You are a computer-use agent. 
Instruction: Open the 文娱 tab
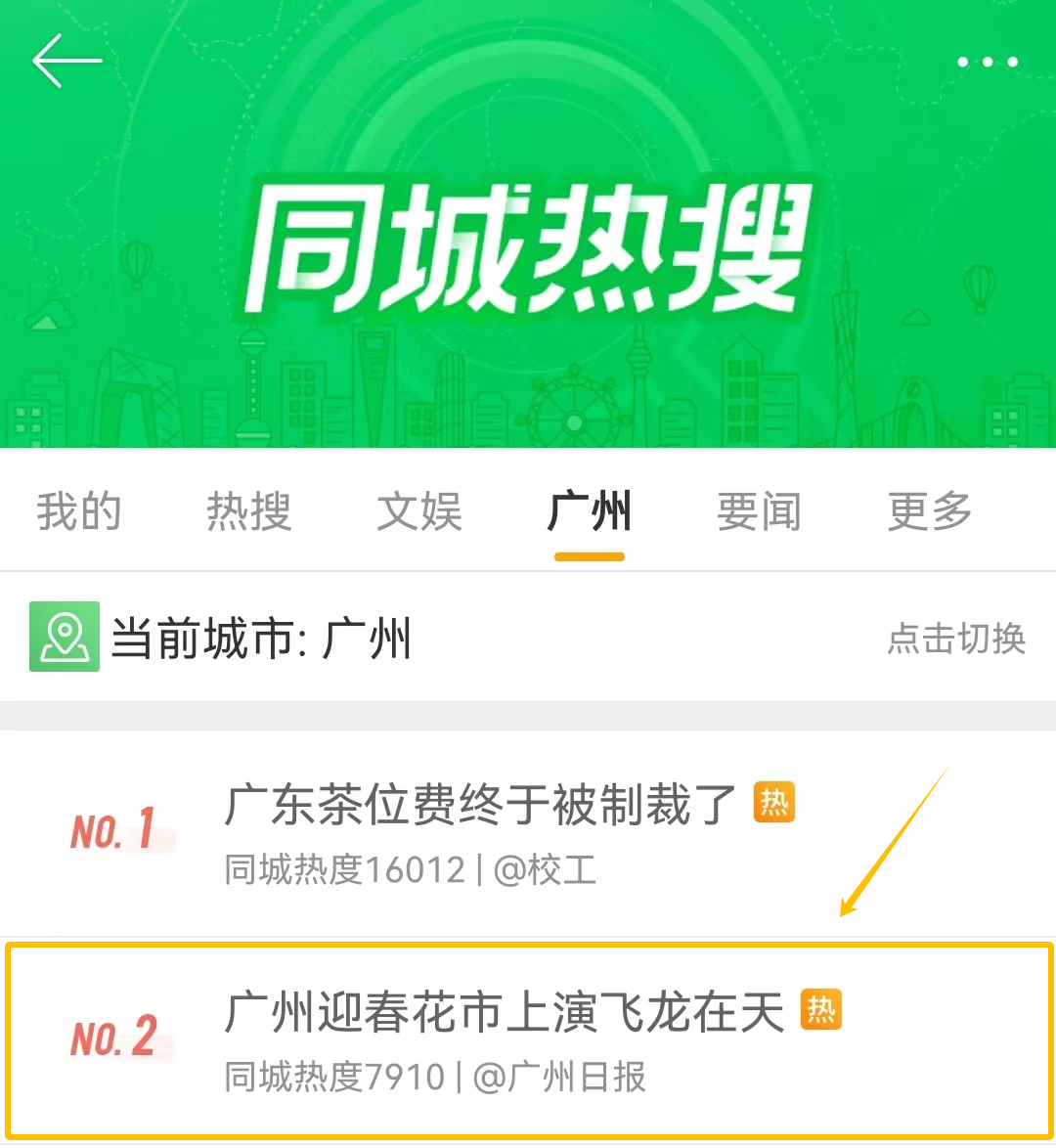pyautogui.click(x=419, y=511)
